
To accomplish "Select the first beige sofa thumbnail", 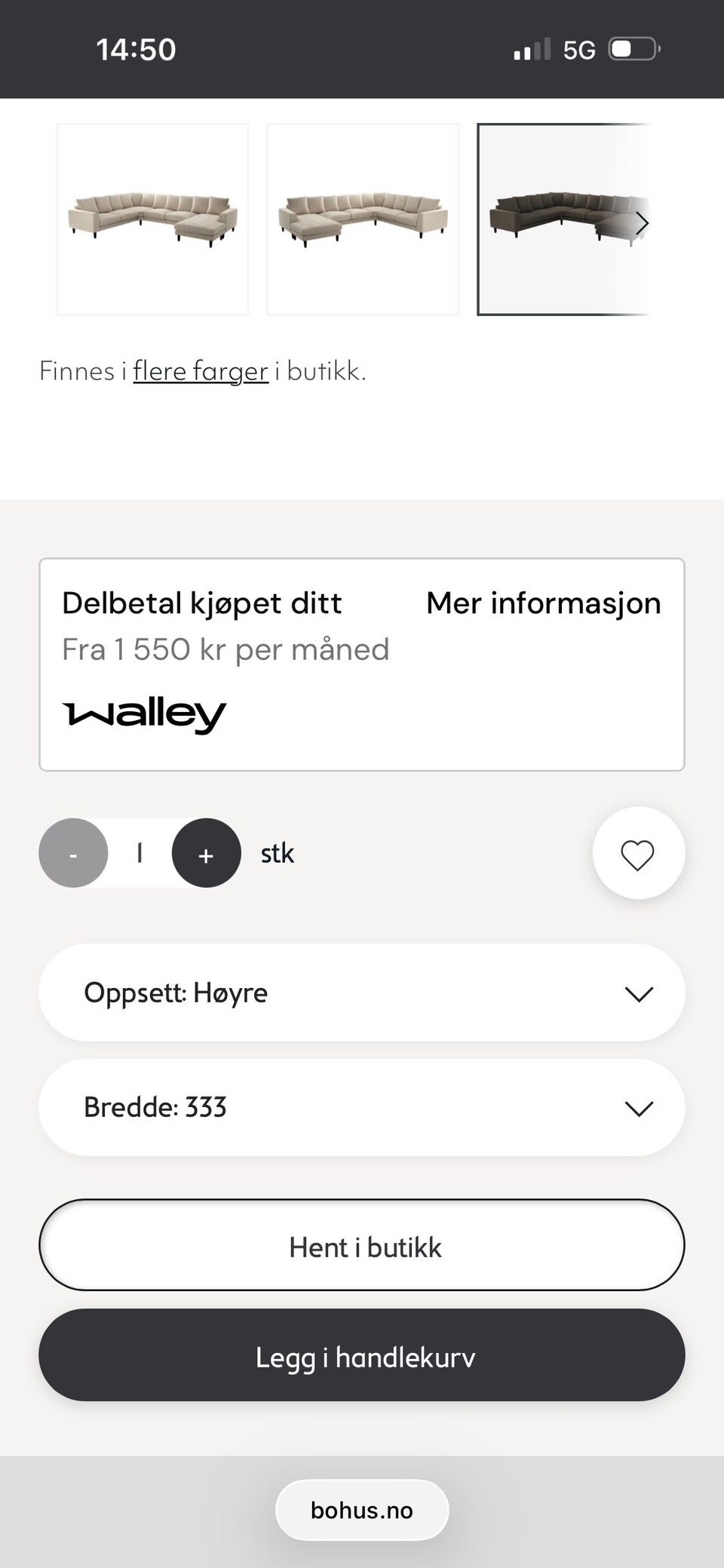I will point(152,219).
